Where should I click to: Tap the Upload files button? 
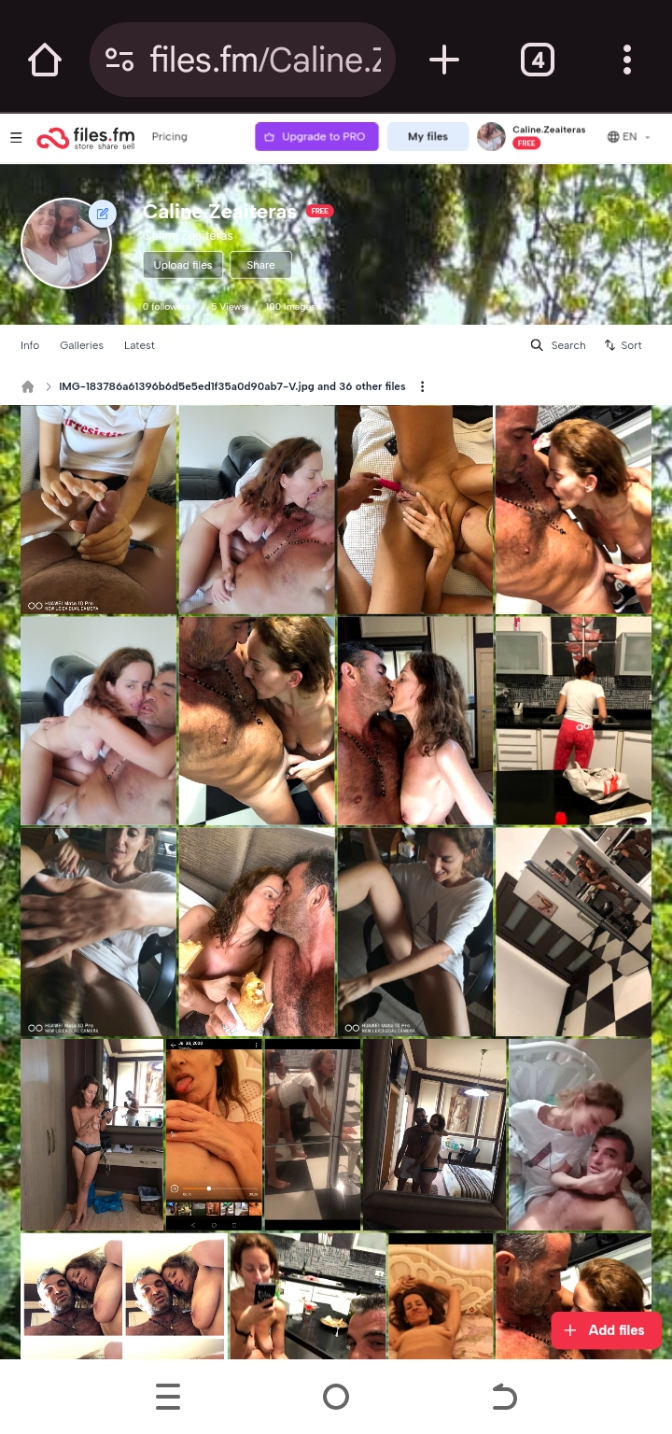[183, 265]
